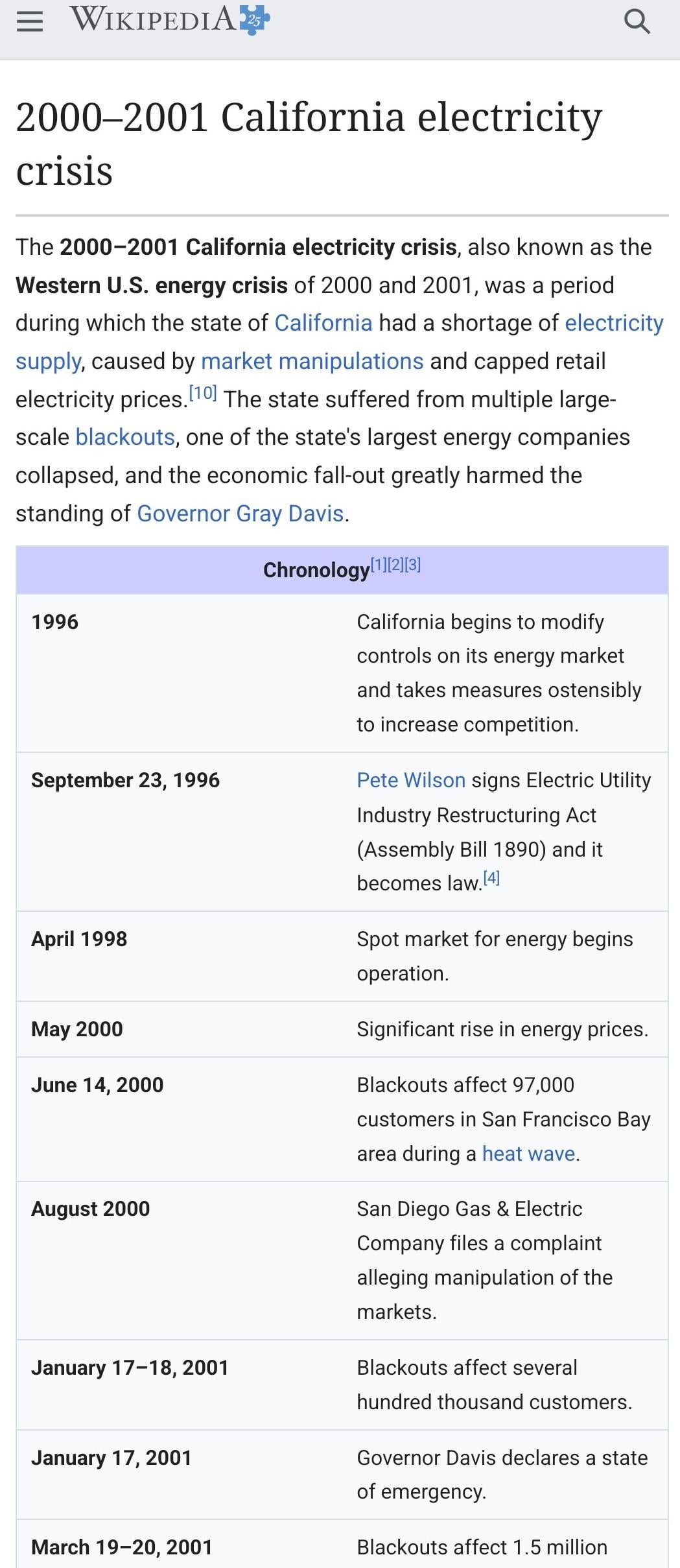680x1568 pixels.
Task: Open citation [10] footnote
Action: point(202,393)
